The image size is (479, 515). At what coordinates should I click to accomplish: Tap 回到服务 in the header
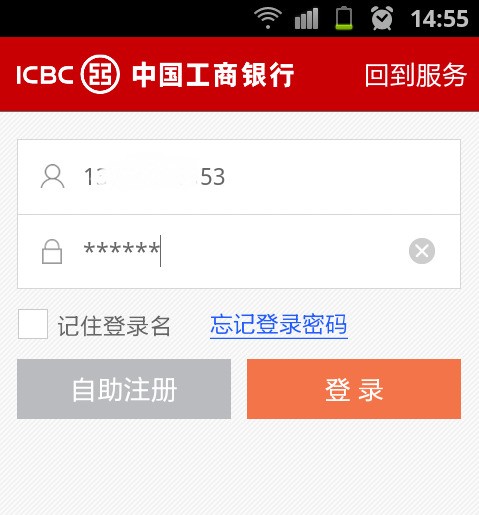(x=415, y=75)
